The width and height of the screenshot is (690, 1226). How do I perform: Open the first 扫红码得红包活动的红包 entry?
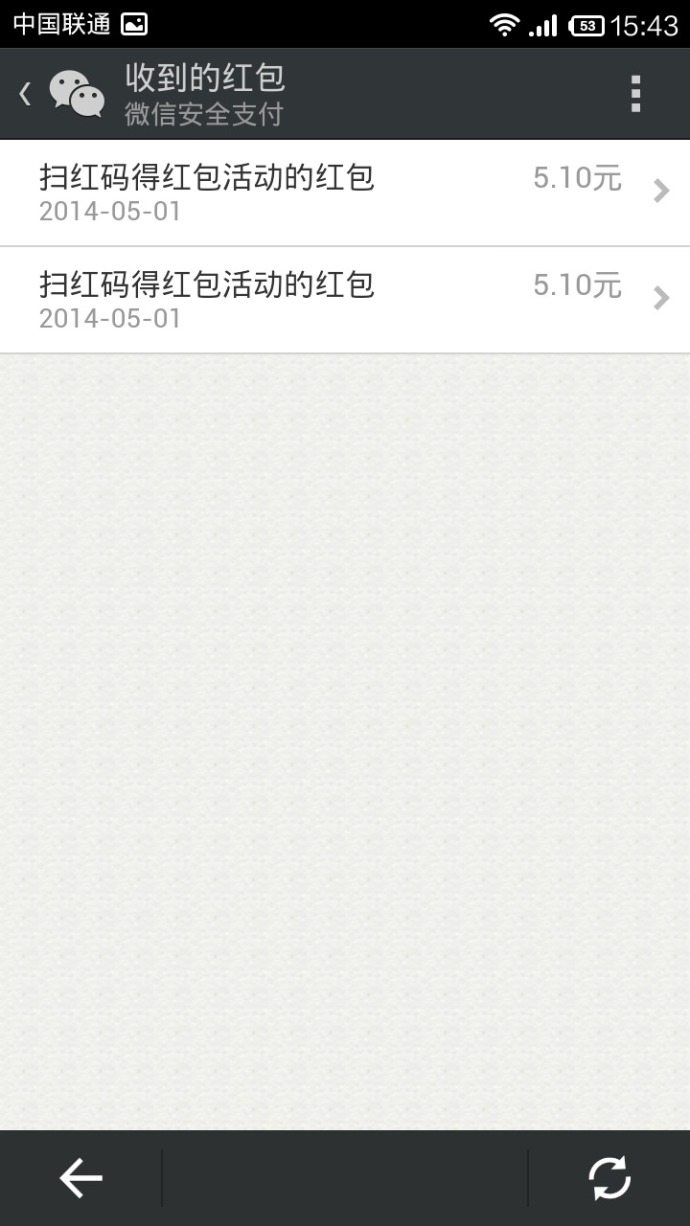pyautogui.click(x=345, y=192)
